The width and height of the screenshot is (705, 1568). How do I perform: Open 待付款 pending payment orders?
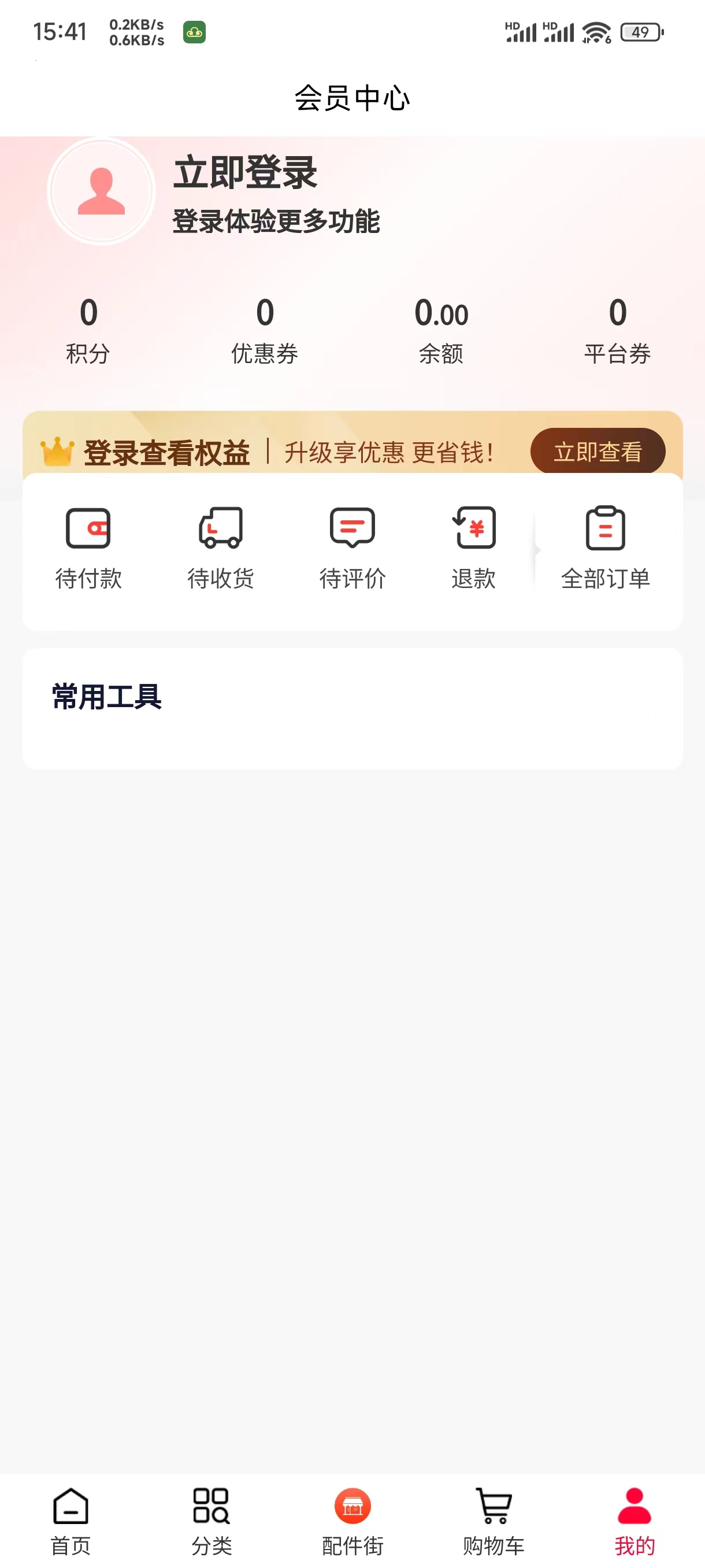pos(88,547)
